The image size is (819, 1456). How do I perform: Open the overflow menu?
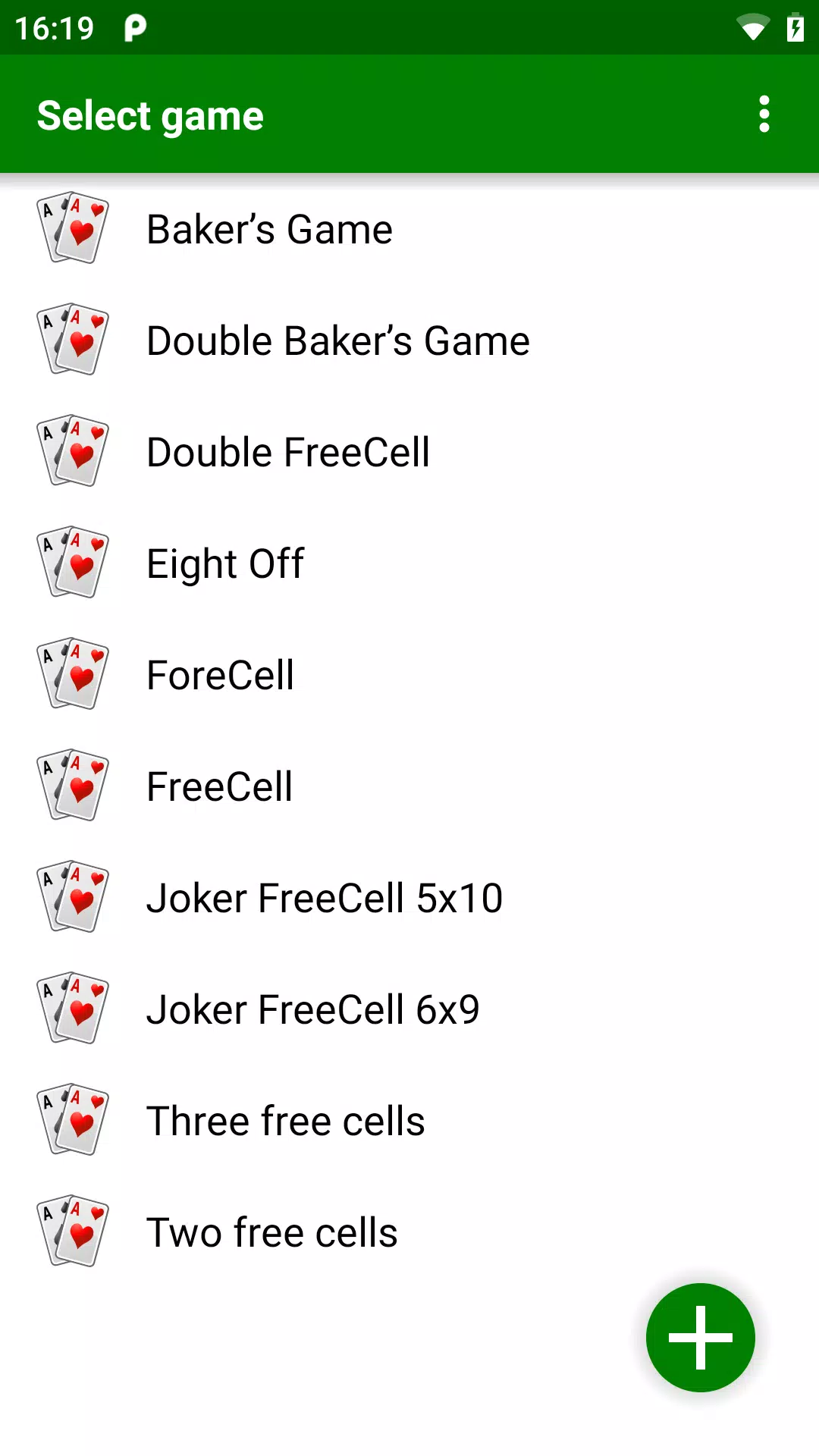[764, 115]
